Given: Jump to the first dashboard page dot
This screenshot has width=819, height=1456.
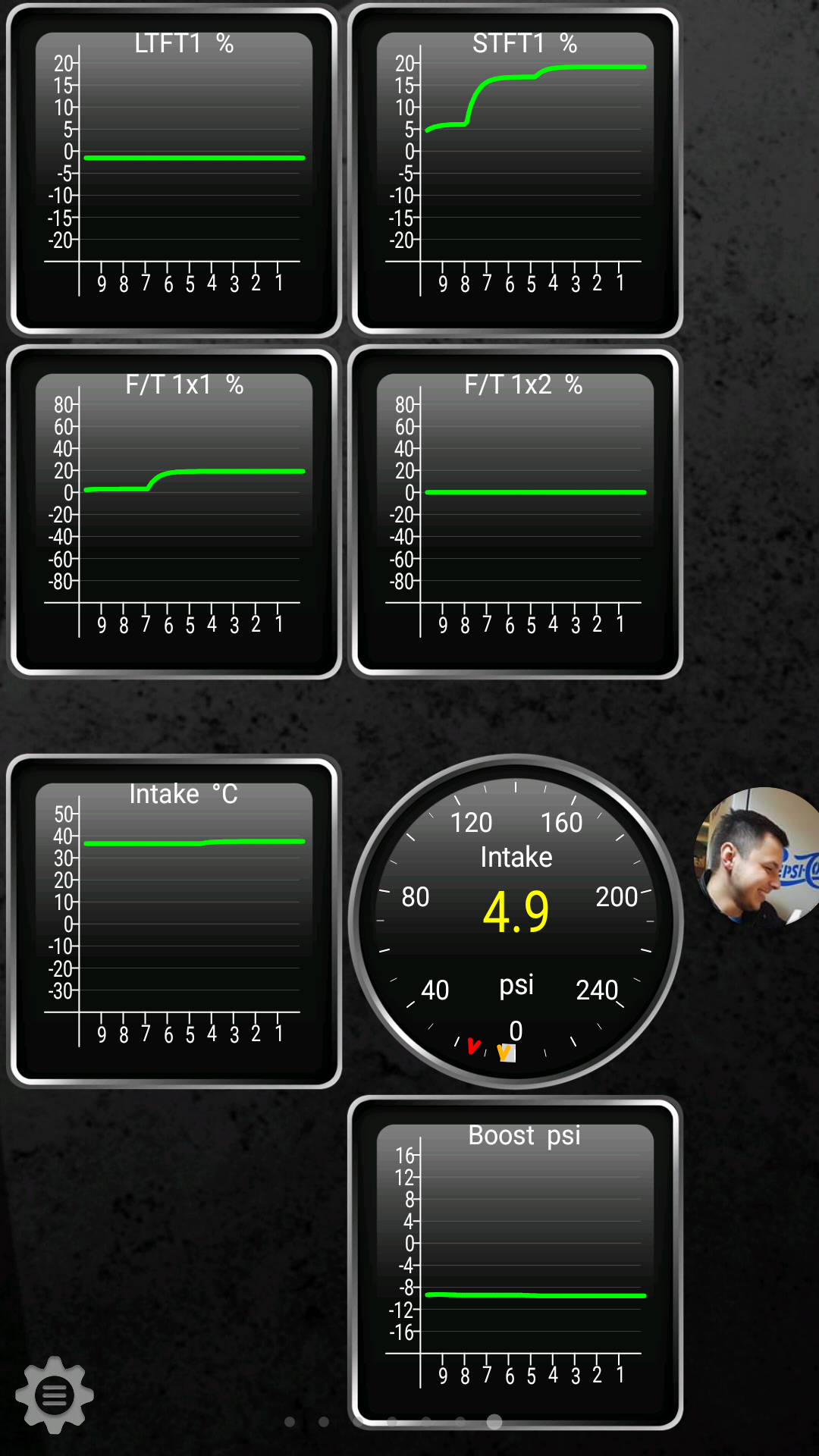Looking at the screenshot, I should (290, 1422).
